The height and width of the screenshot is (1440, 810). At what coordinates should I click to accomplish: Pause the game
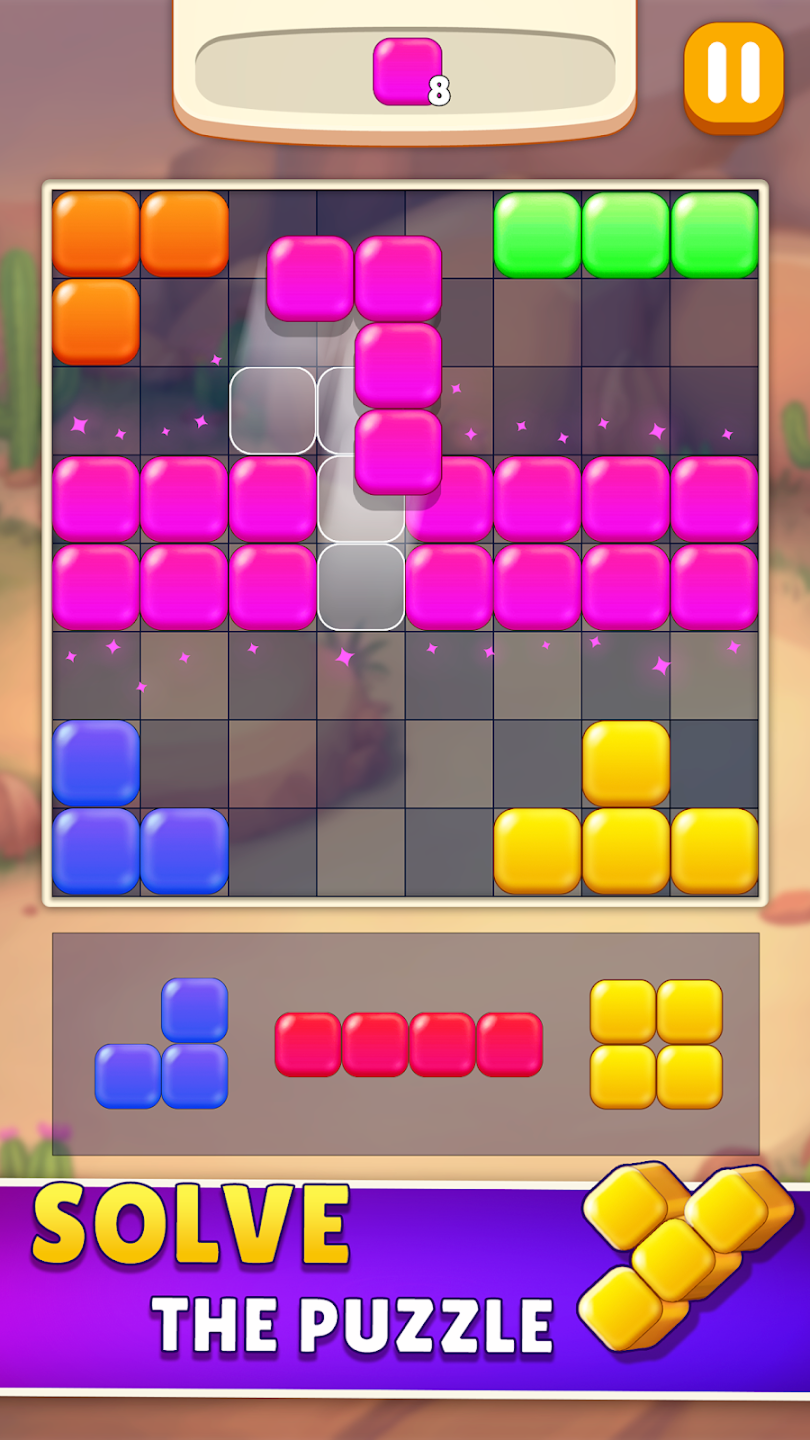(733, 75)
